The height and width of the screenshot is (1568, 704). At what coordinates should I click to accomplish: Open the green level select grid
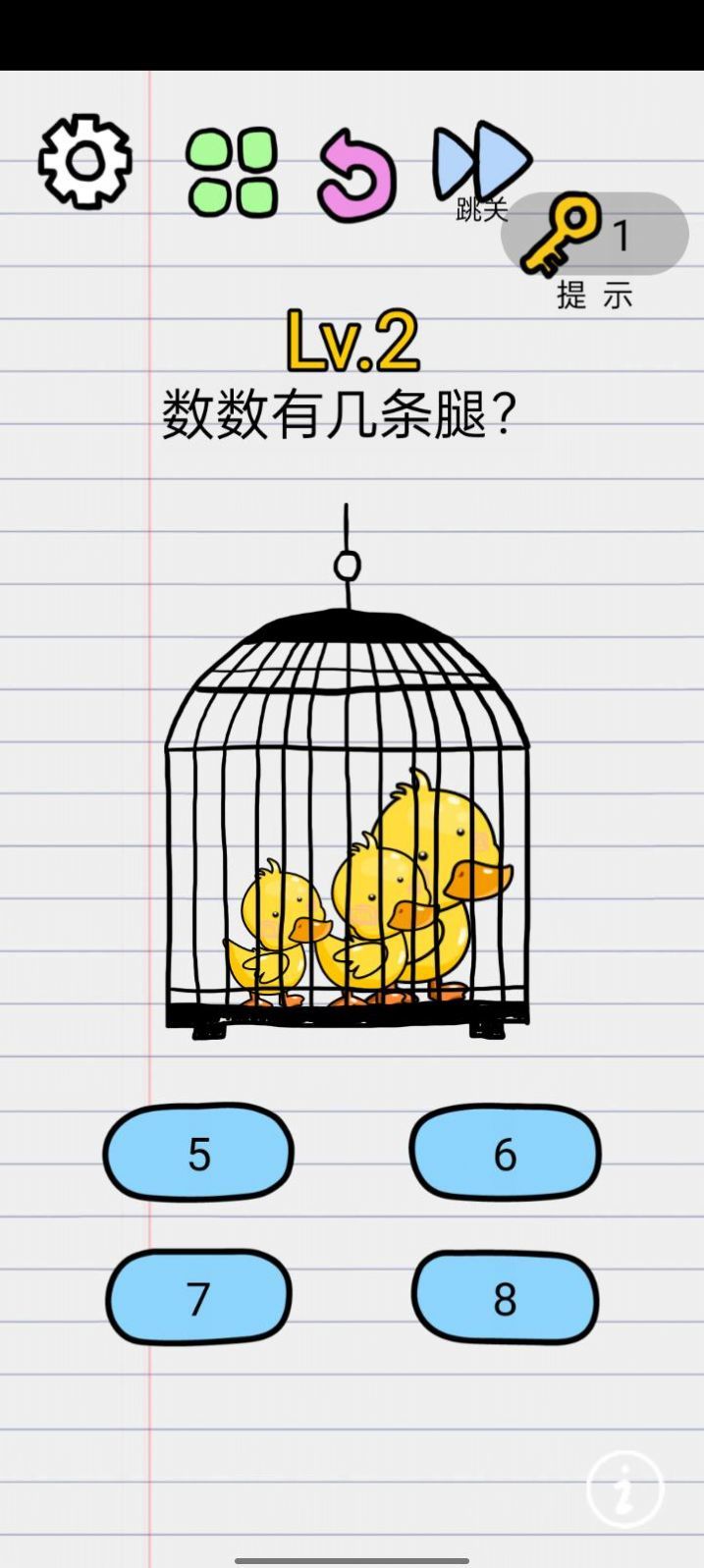pos(233,173)
